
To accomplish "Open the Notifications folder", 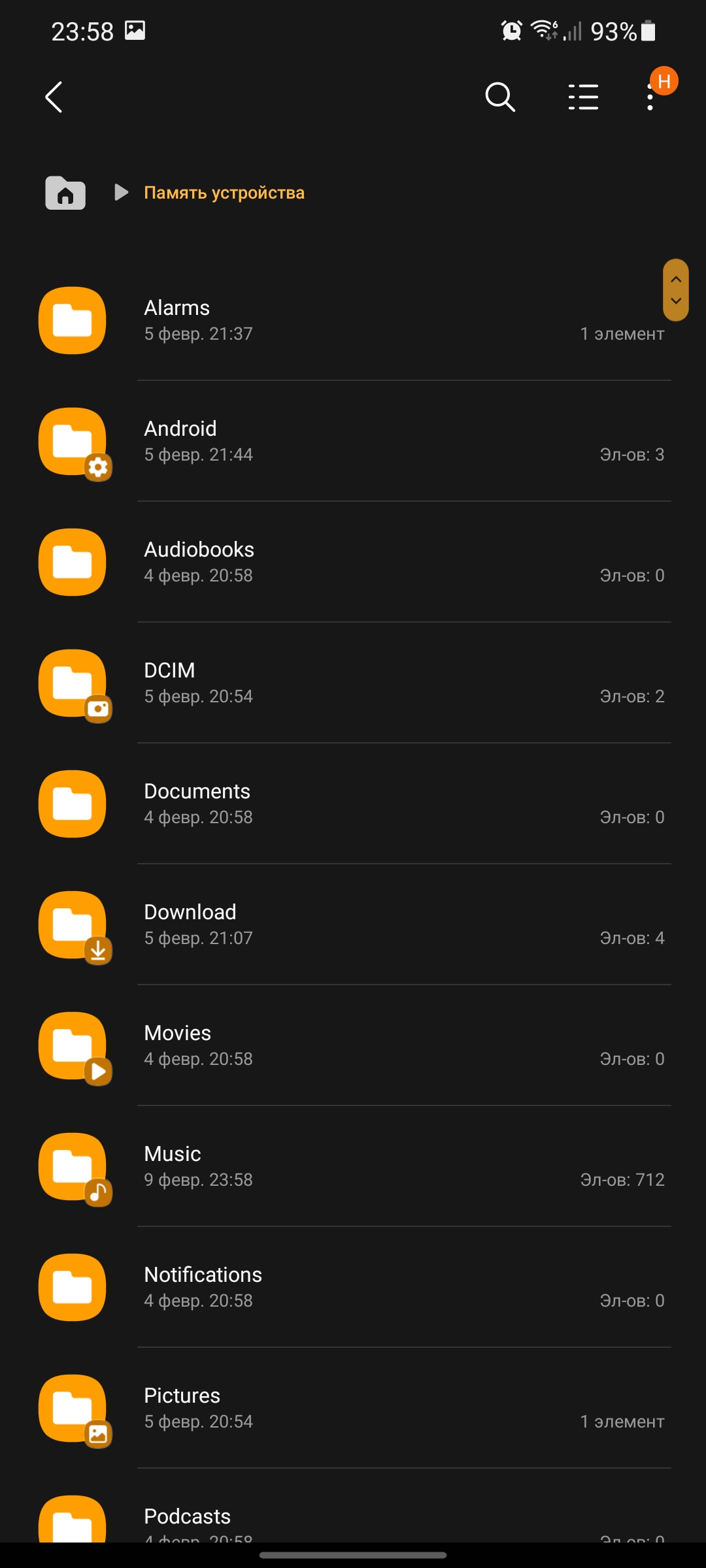I will click(353, 1287).
